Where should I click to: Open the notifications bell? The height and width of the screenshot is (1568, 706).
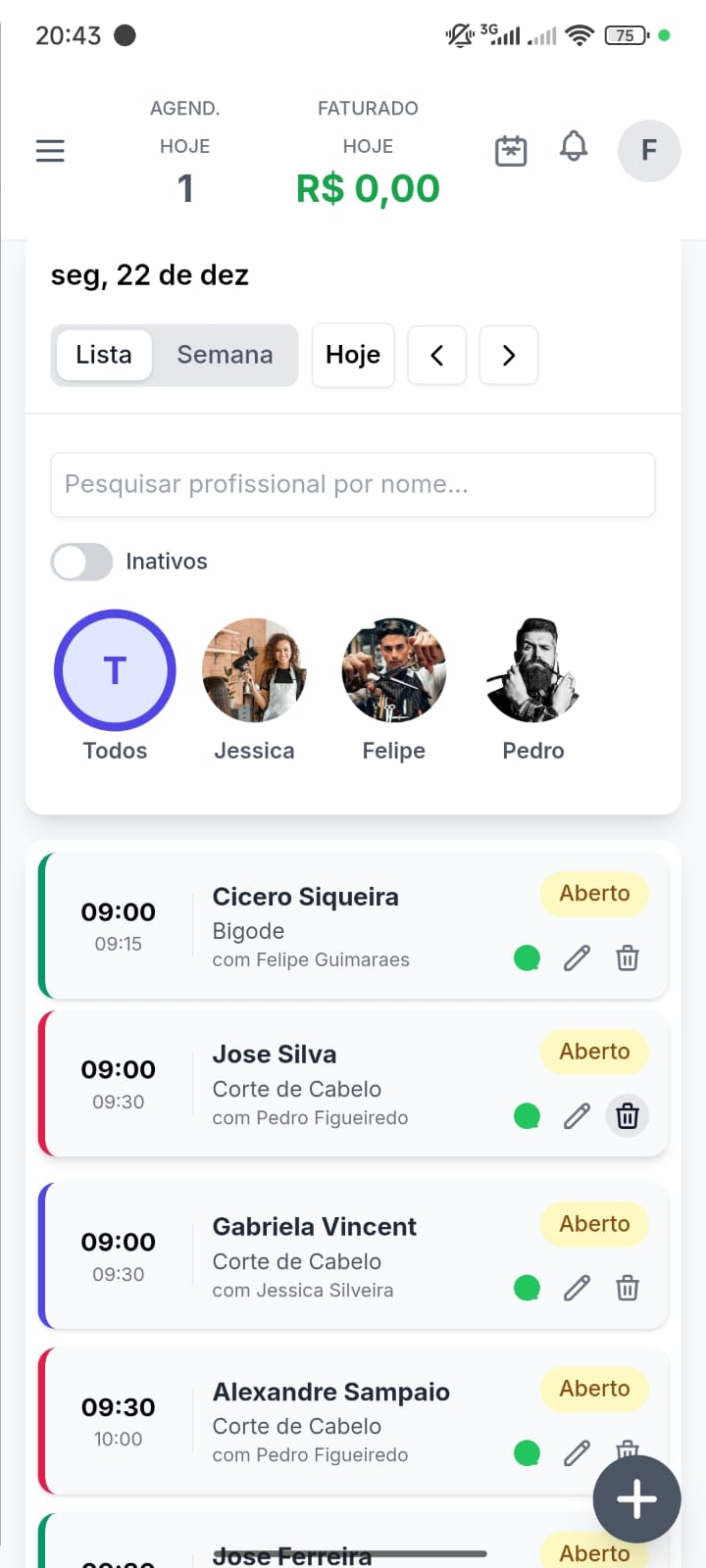coord(574,147)
